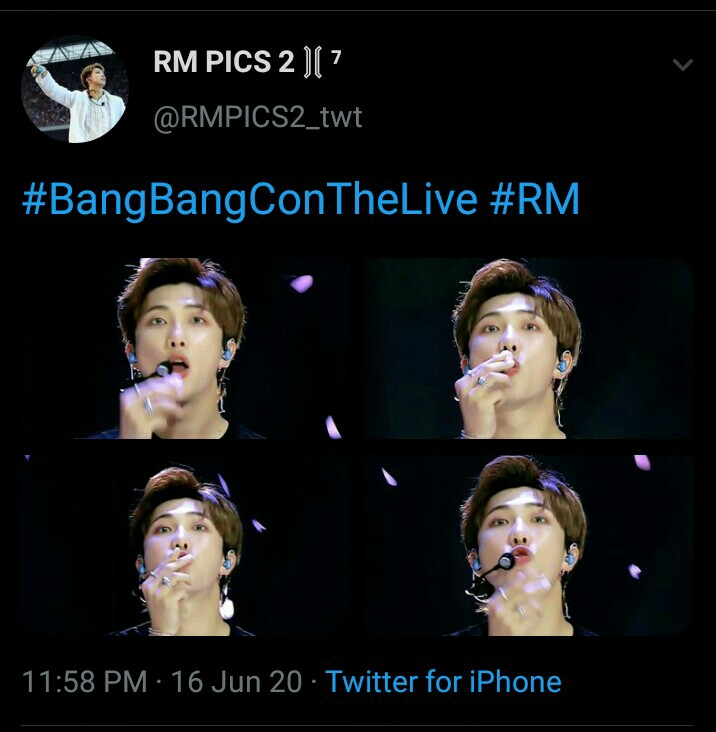Screen dimensions: 716x732
Task: Tap the Twitter for iPhone source link
Action: (x=443, y=682)
